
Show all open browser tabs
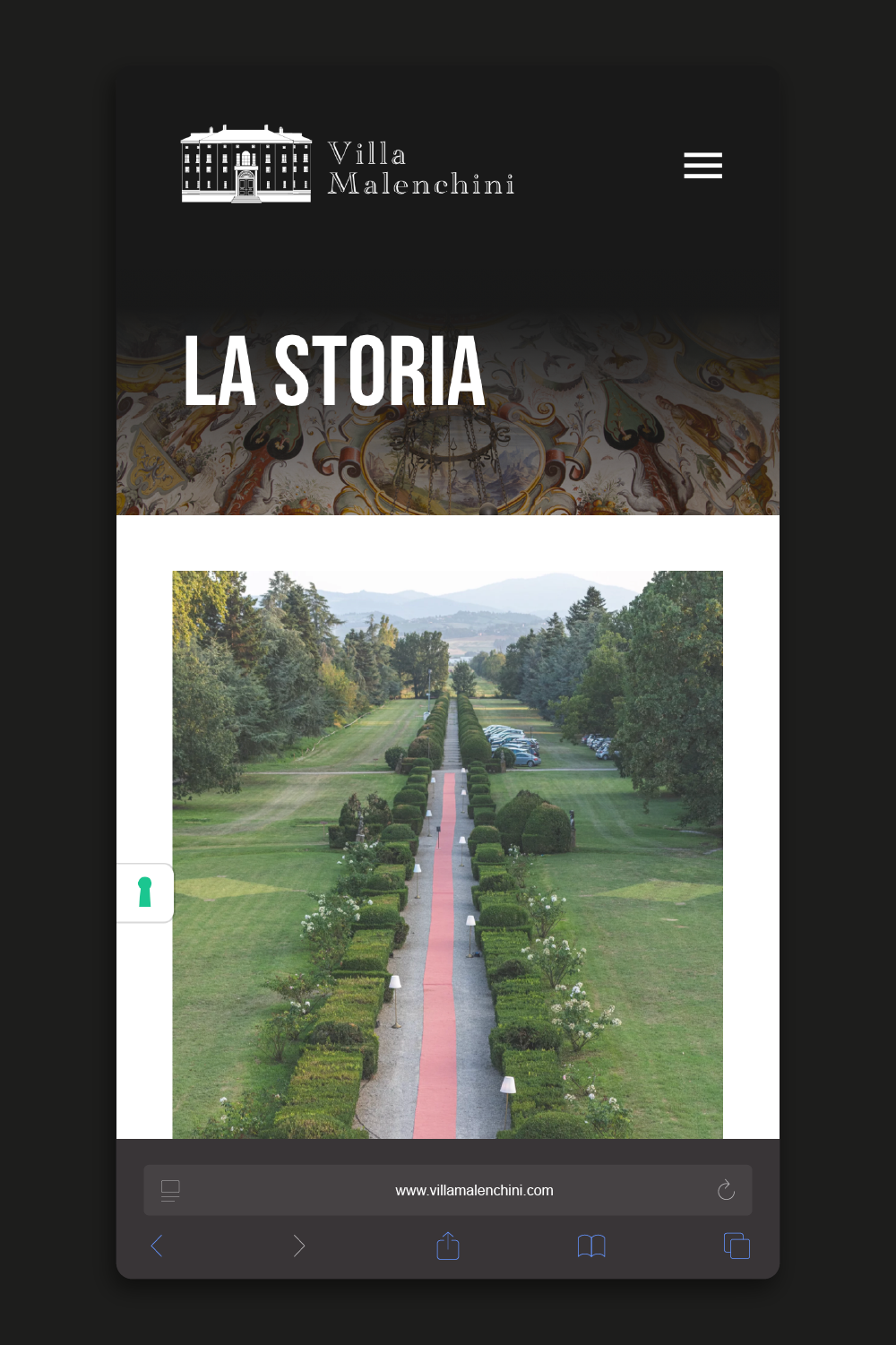(737, 1246)
